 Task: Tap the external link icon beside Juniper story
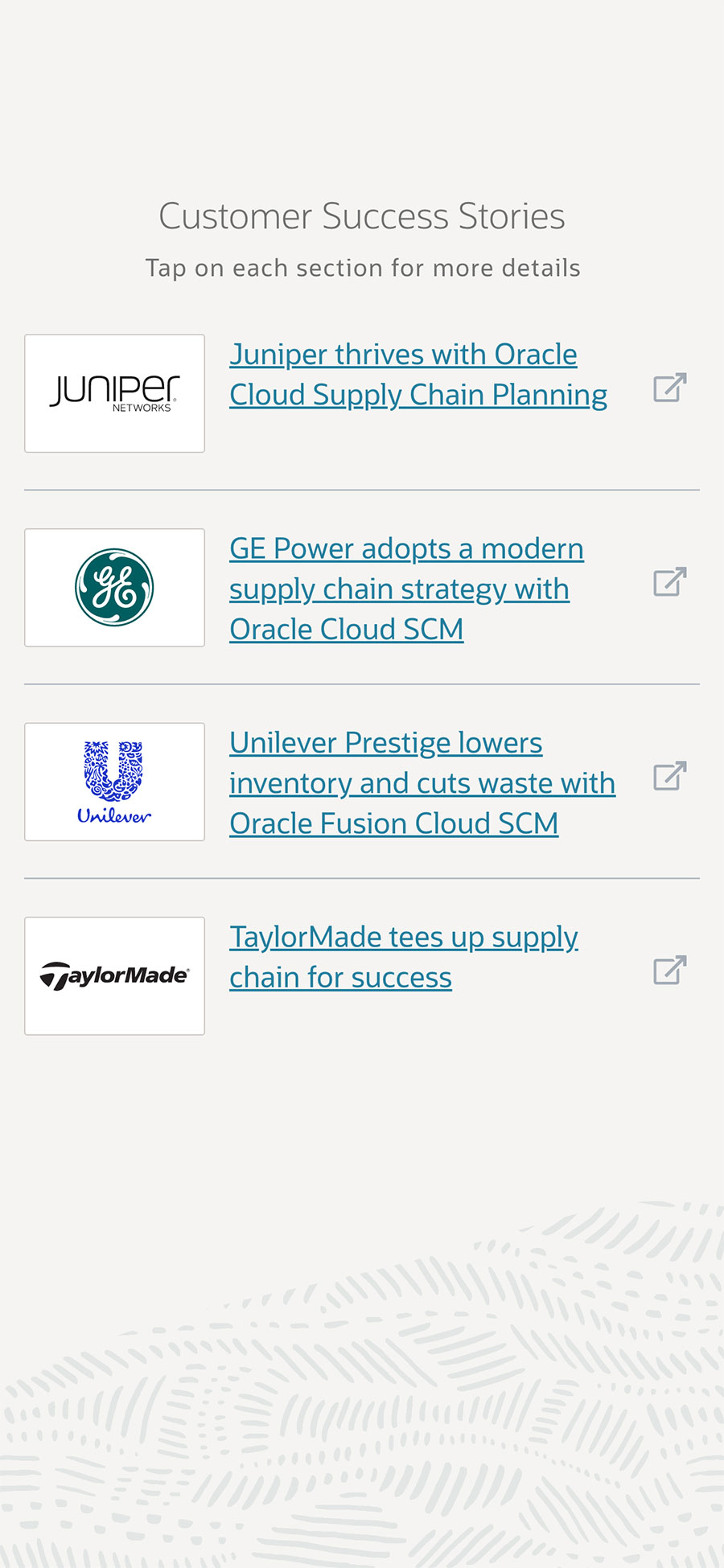(x=669, y=388)
